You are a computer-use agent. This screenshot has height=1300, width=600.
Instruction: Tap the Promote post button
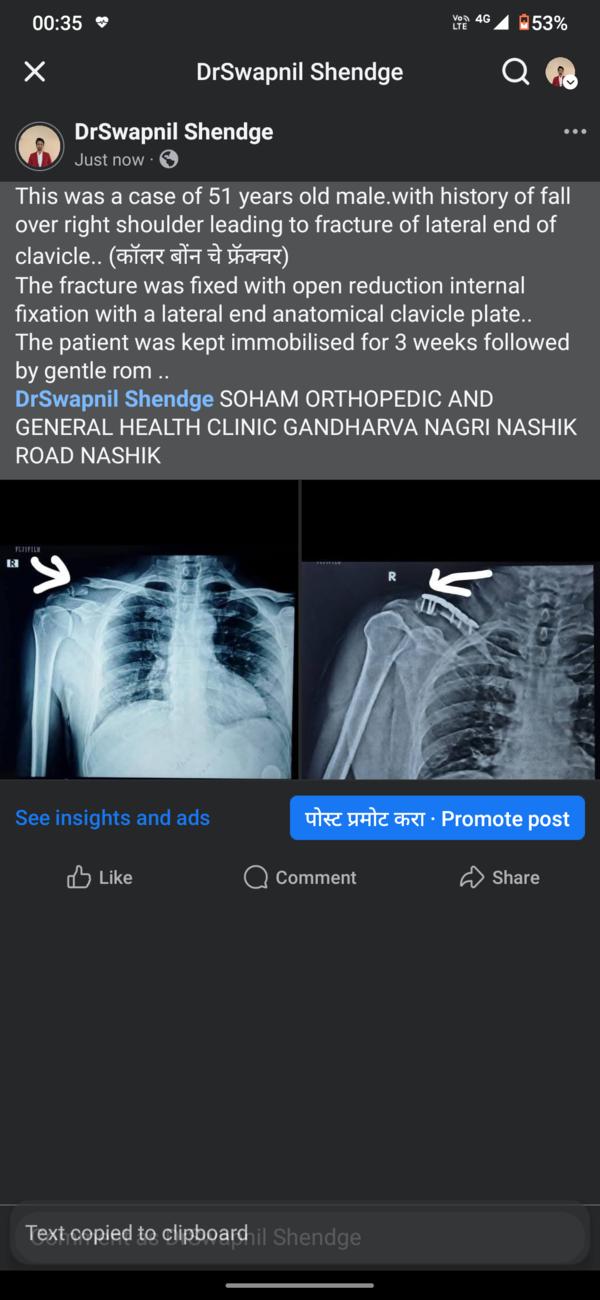(x=437, y=818)
